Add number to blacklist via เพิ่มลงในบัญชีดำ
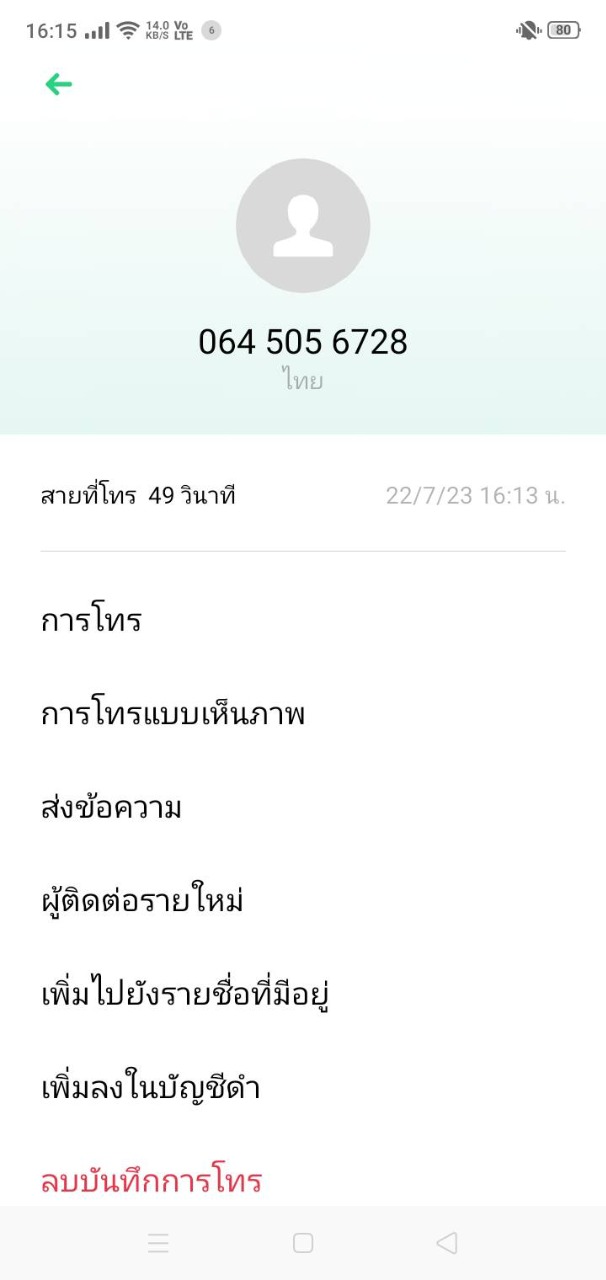Screen dimensions: 606x1280 150,1088
